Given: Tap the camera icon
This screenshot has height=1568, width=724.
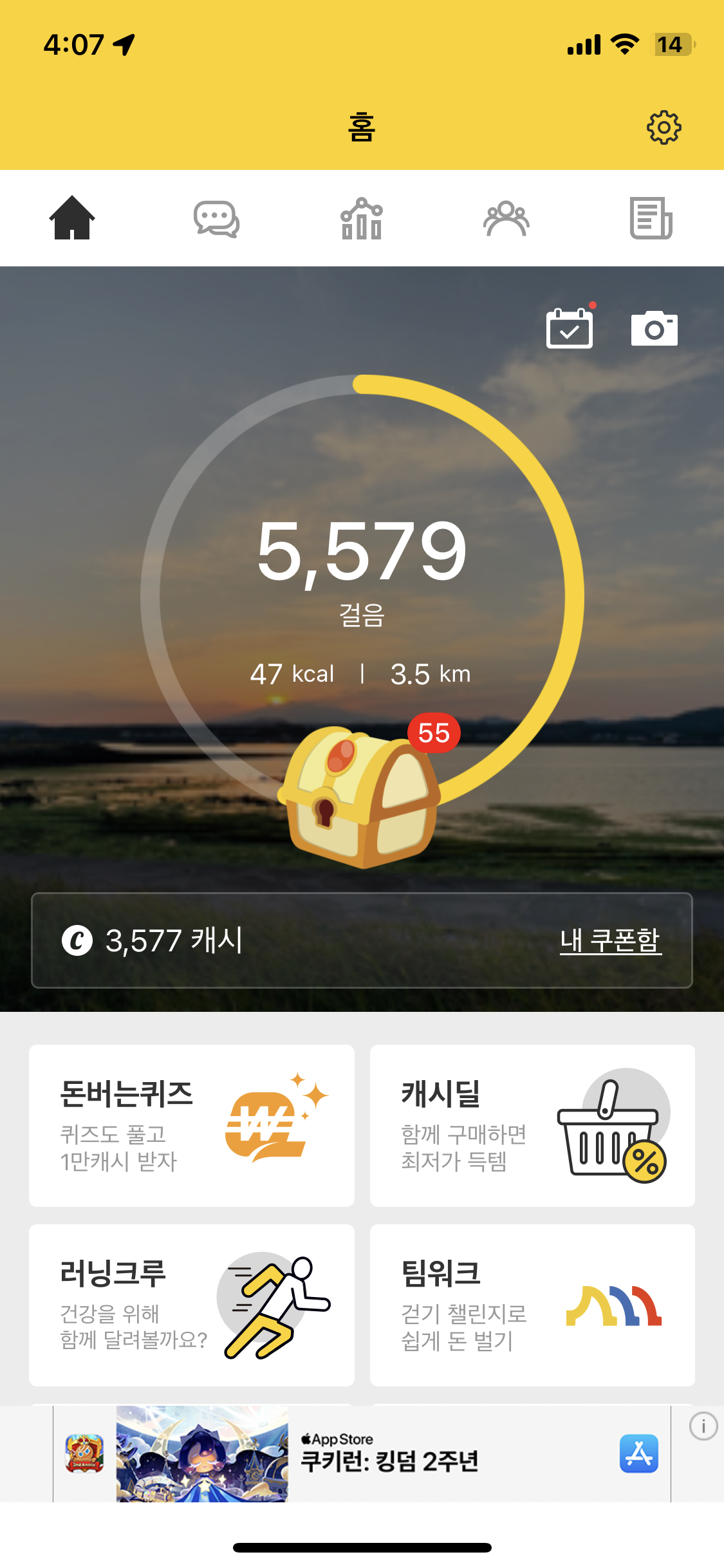Looking at the screenshot, I should click(654, 329).
